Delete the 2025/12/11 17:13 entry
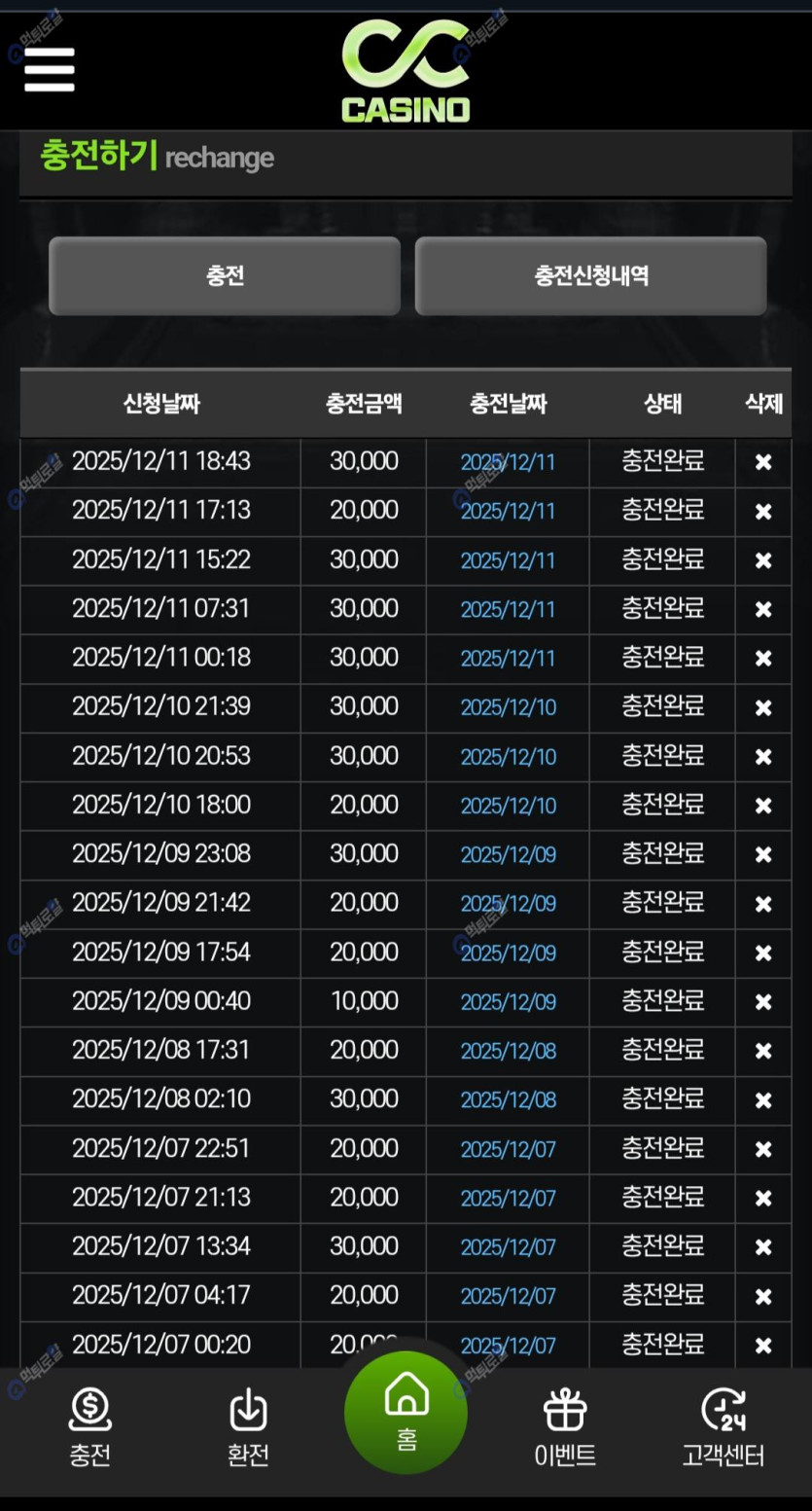Image resolution: width=812 pixels, height=1511 pixels. [x=763, y=512]
